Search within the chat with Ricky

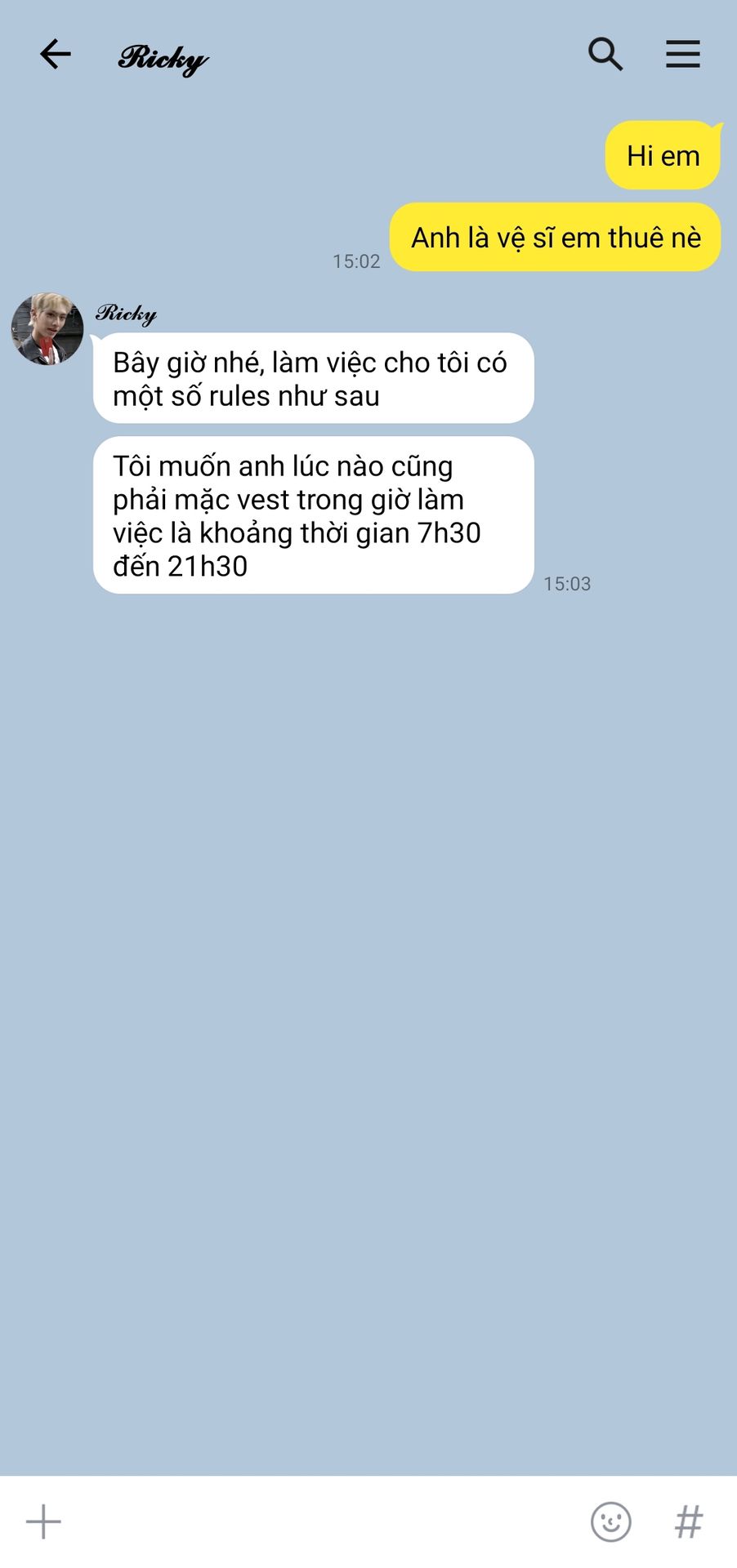605,55
